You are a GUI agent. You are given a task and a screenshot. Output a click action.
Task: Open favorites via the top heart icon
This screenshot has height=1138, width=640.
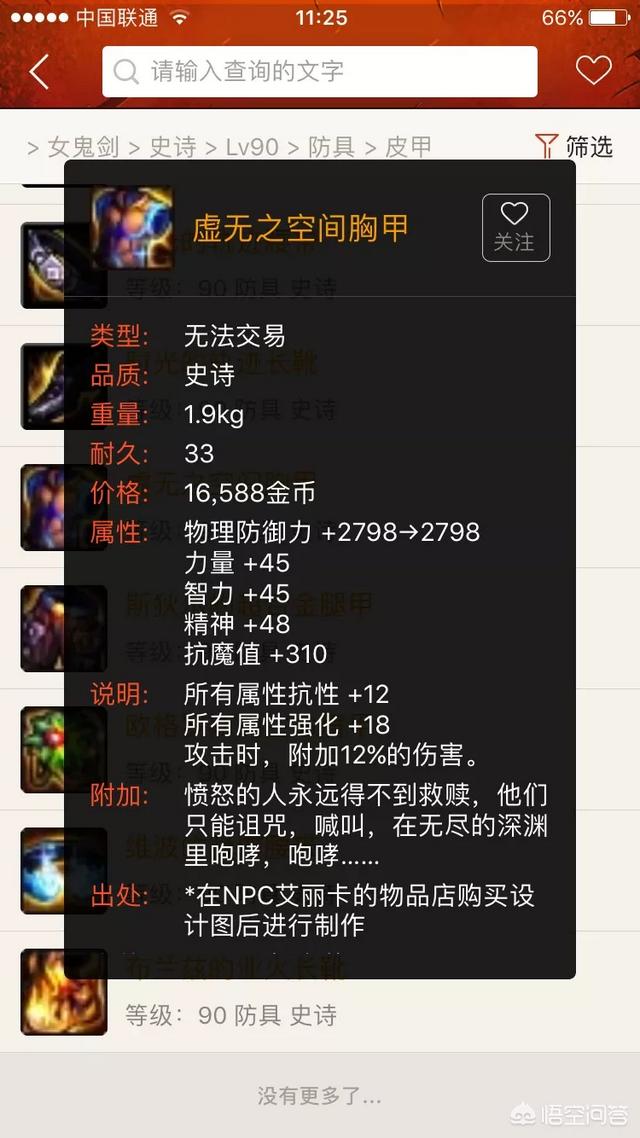coord(593,70)
